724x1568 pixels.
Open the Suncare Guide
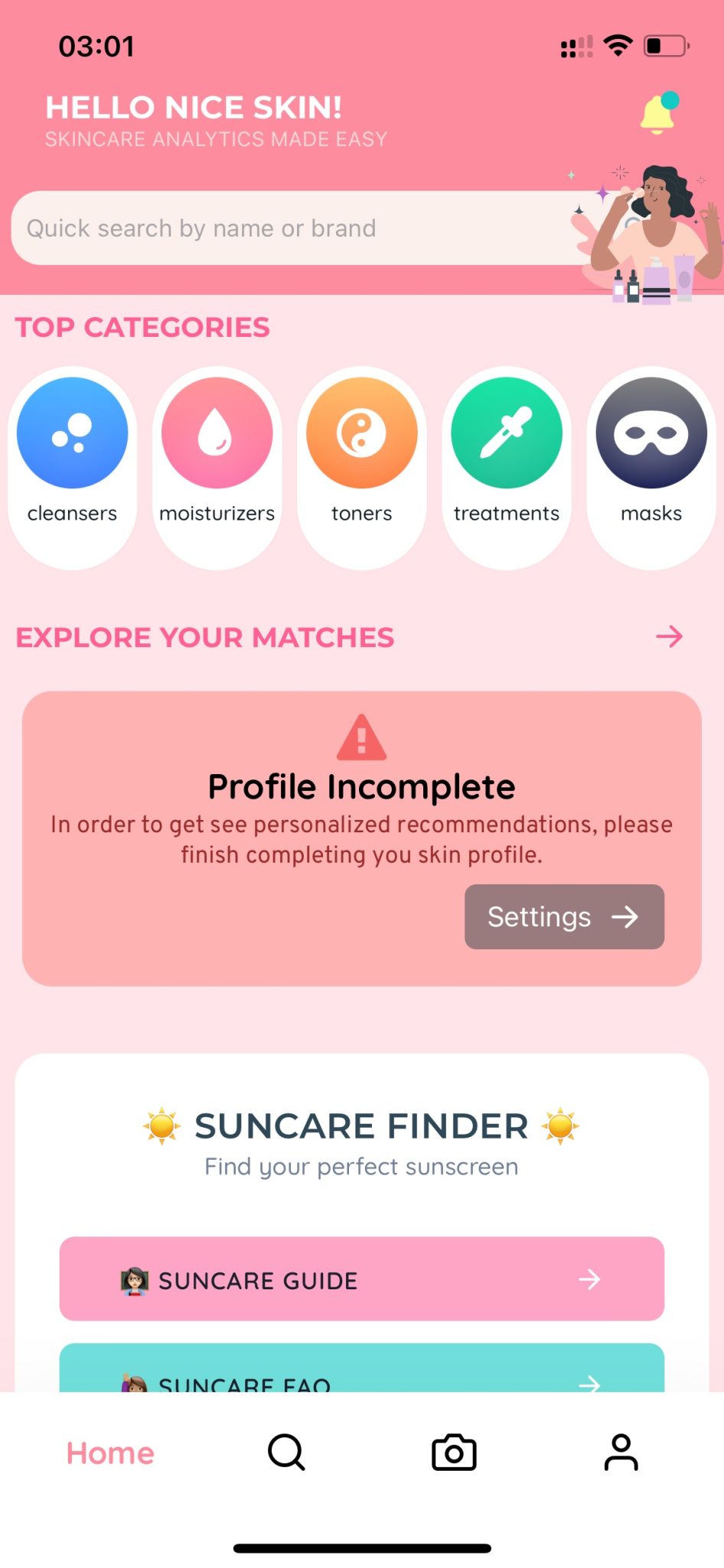(x=361, y=1279)
